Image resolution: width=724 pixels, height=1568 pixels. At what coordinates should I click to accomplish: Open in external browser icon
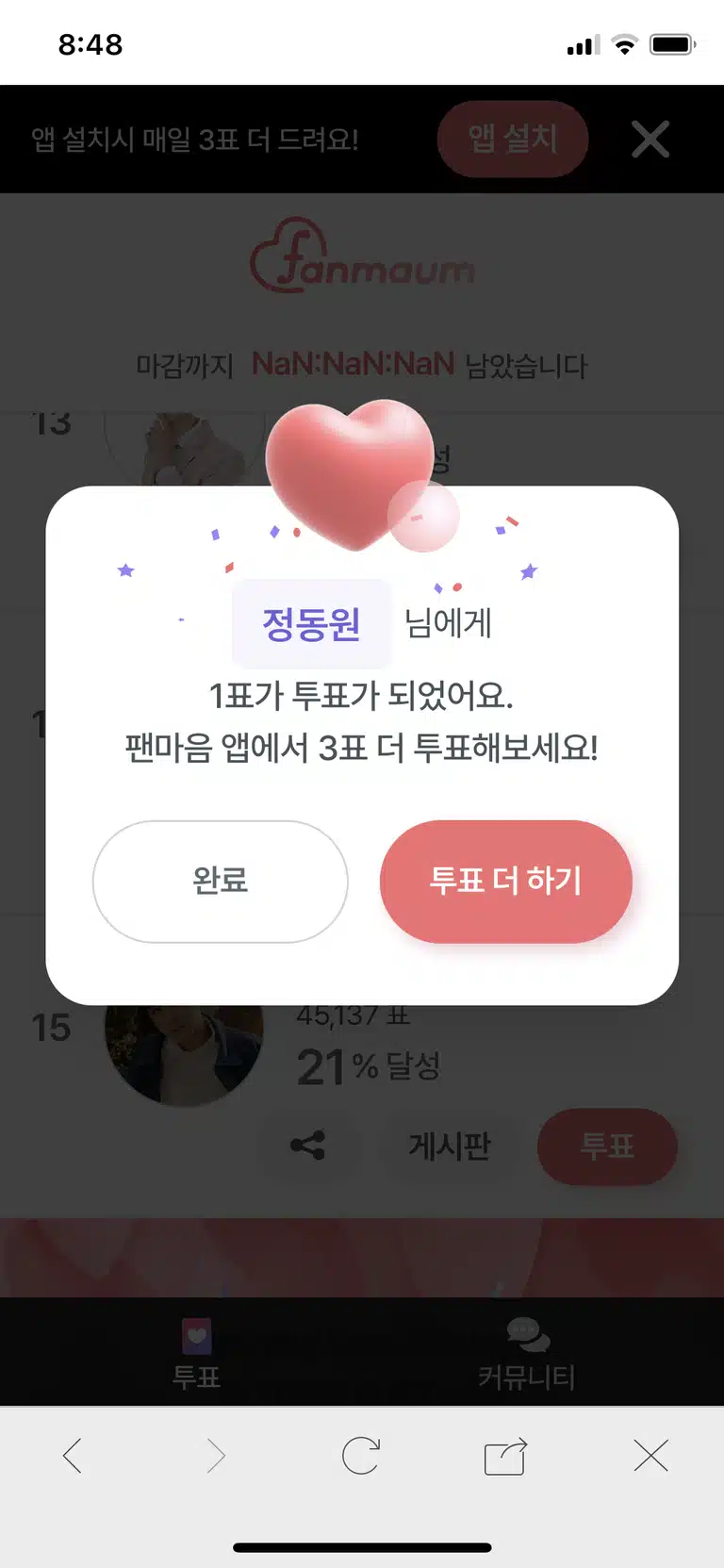505,1456
